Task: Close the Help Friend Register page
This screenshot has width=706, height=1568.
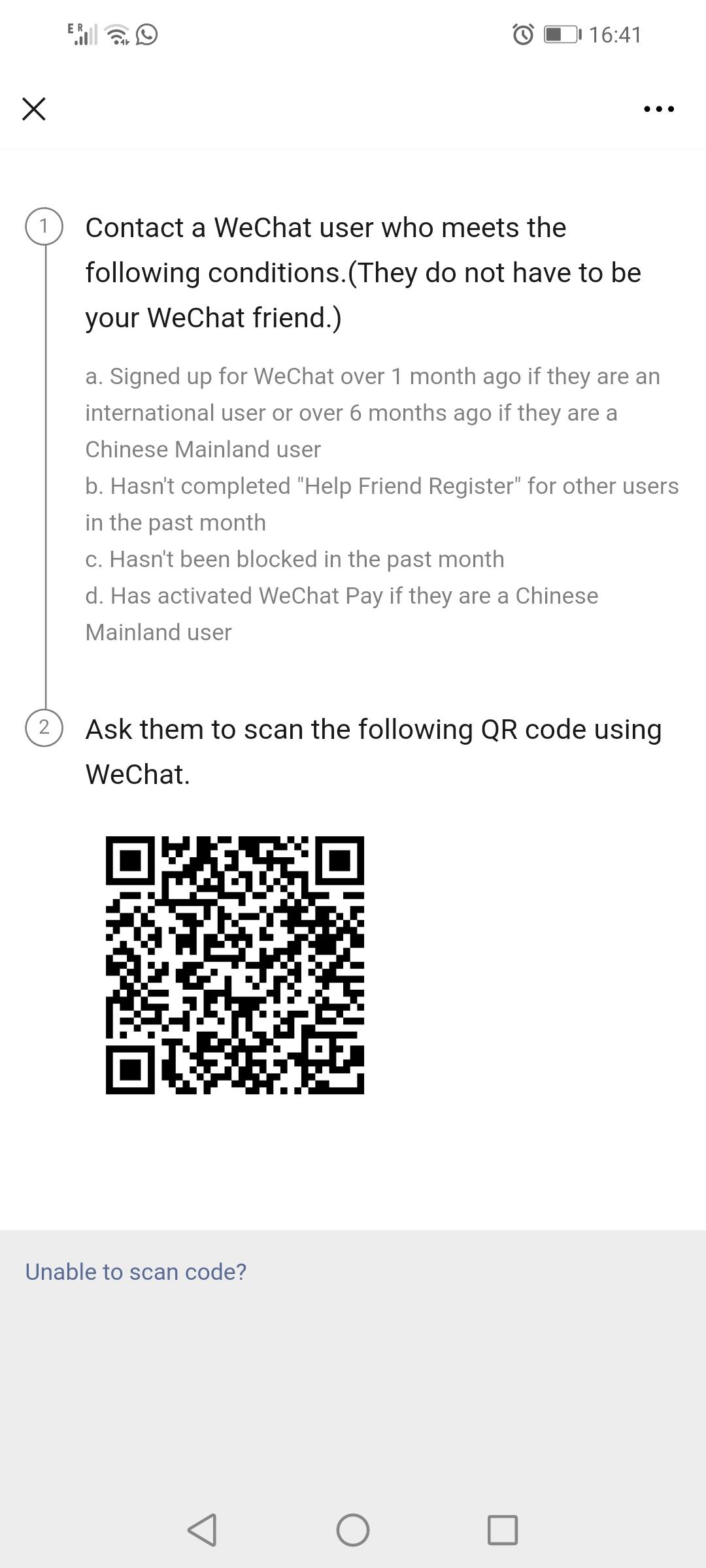Action: coord(34,109)
